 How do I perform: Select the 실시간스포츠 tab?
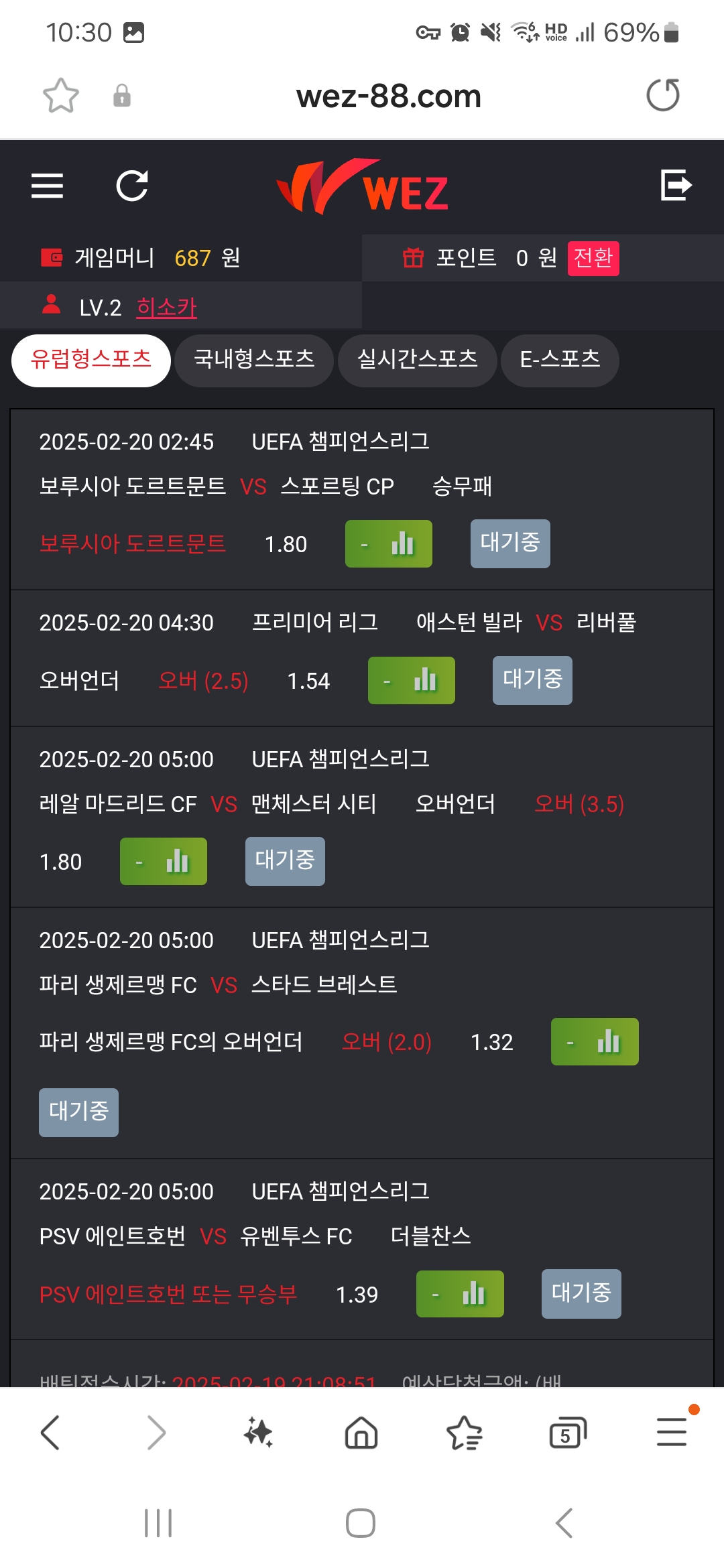pos(417,361)
